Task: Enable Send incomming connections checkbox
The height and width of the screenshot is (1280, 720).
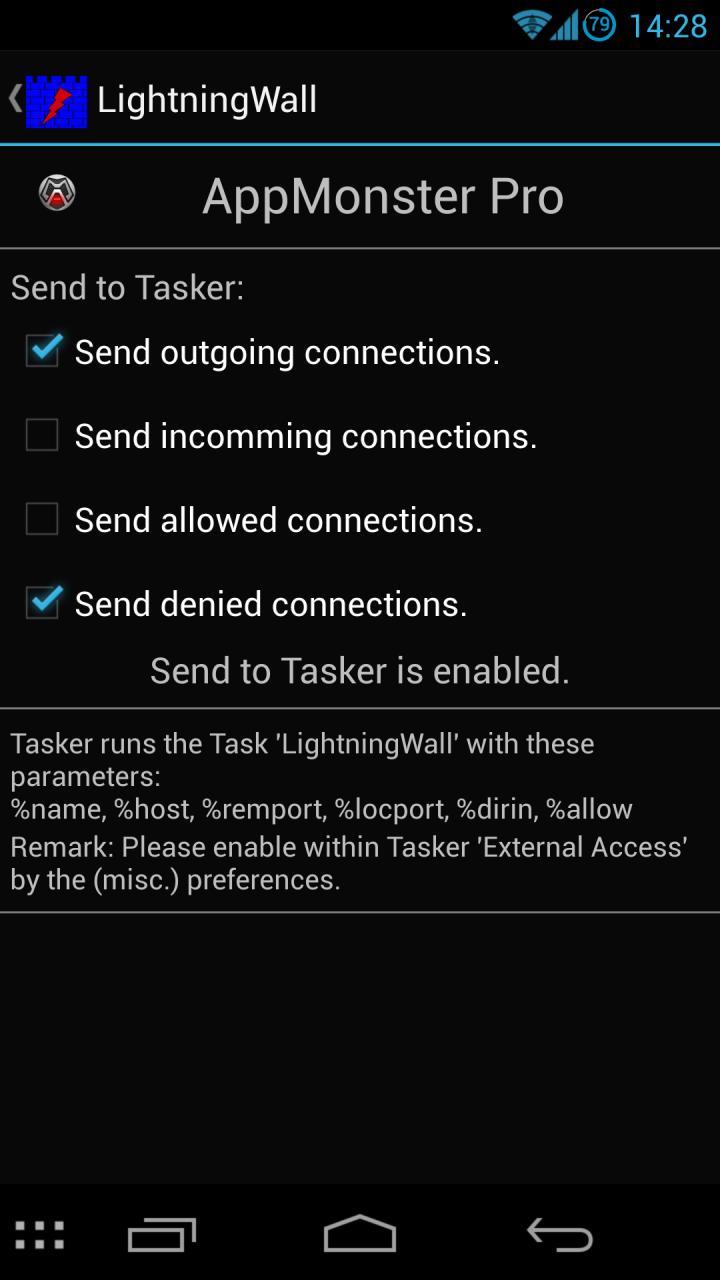Action: (x=42, y=435)
